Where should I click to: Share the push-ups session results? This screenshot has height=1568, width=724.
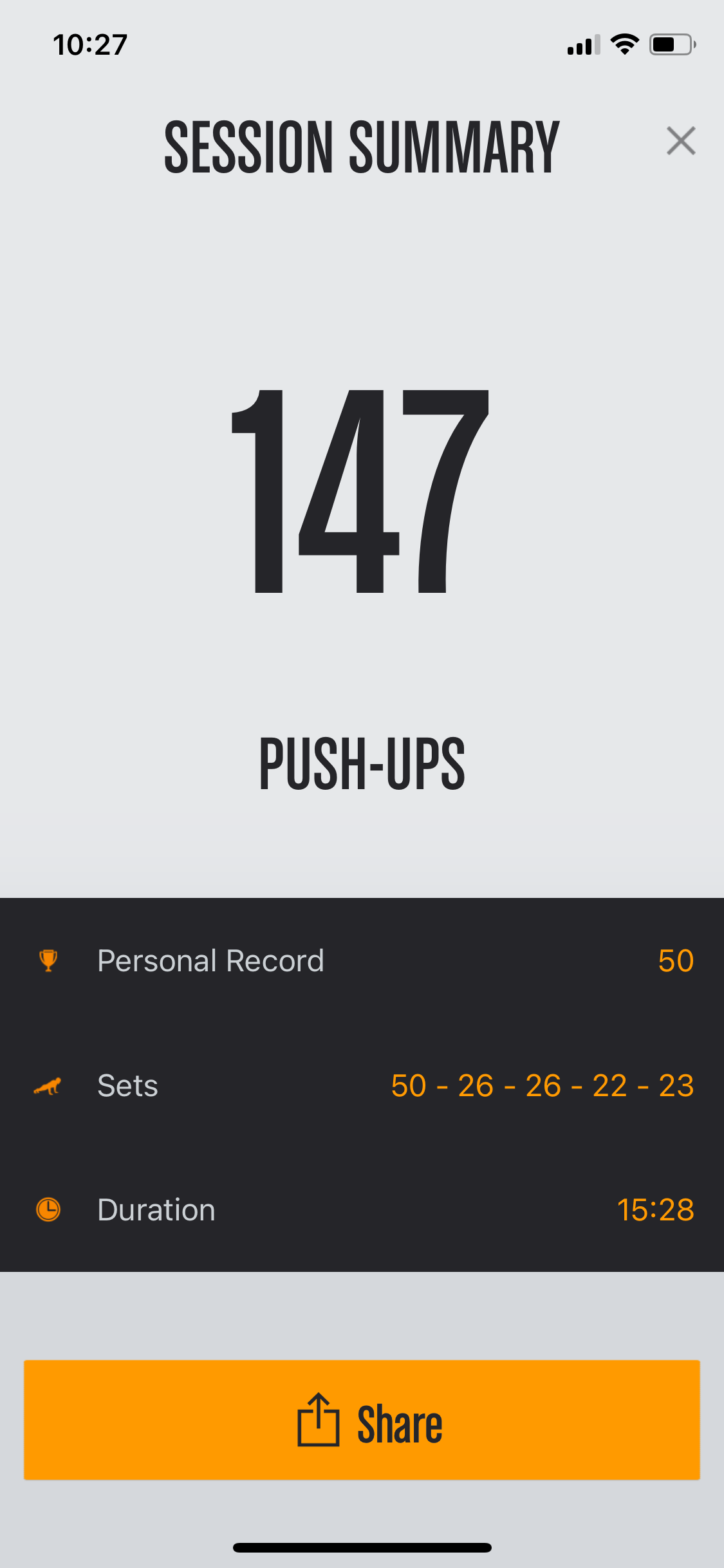[x=362, y=1420]
